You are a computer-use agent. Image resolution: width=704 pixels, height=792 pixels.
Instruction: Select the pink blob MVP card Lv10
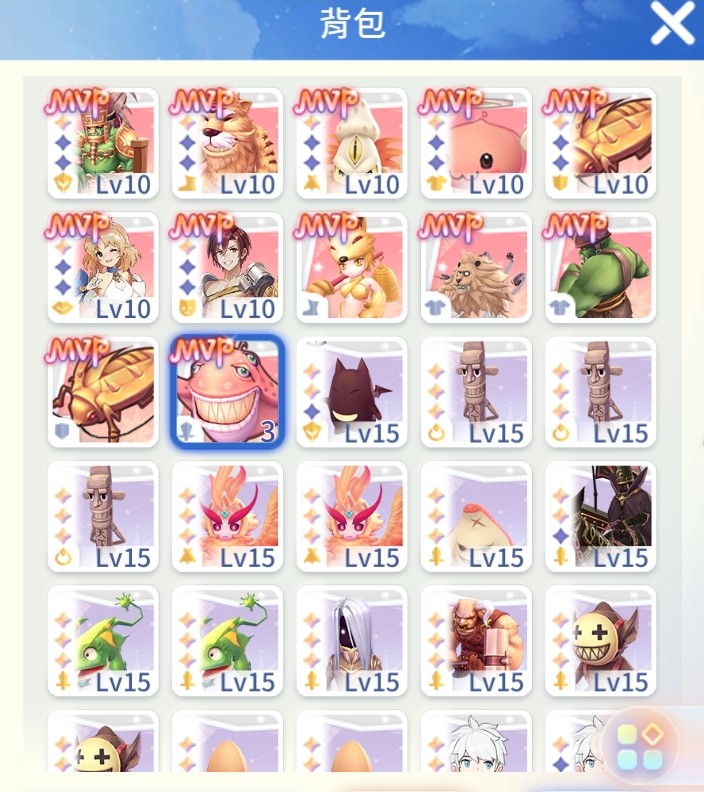point(476,143)
